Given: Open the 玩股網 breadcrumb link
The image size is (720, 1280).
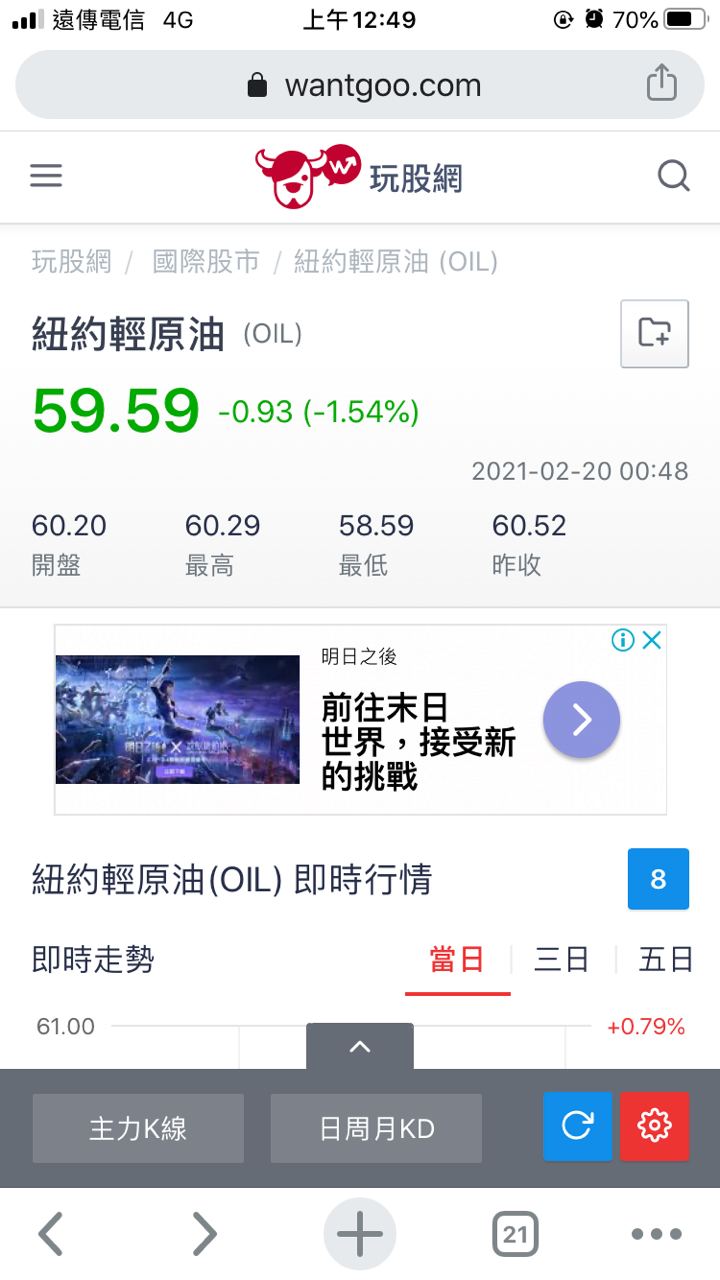Looking at the screenshot, I should pos(71,262).
